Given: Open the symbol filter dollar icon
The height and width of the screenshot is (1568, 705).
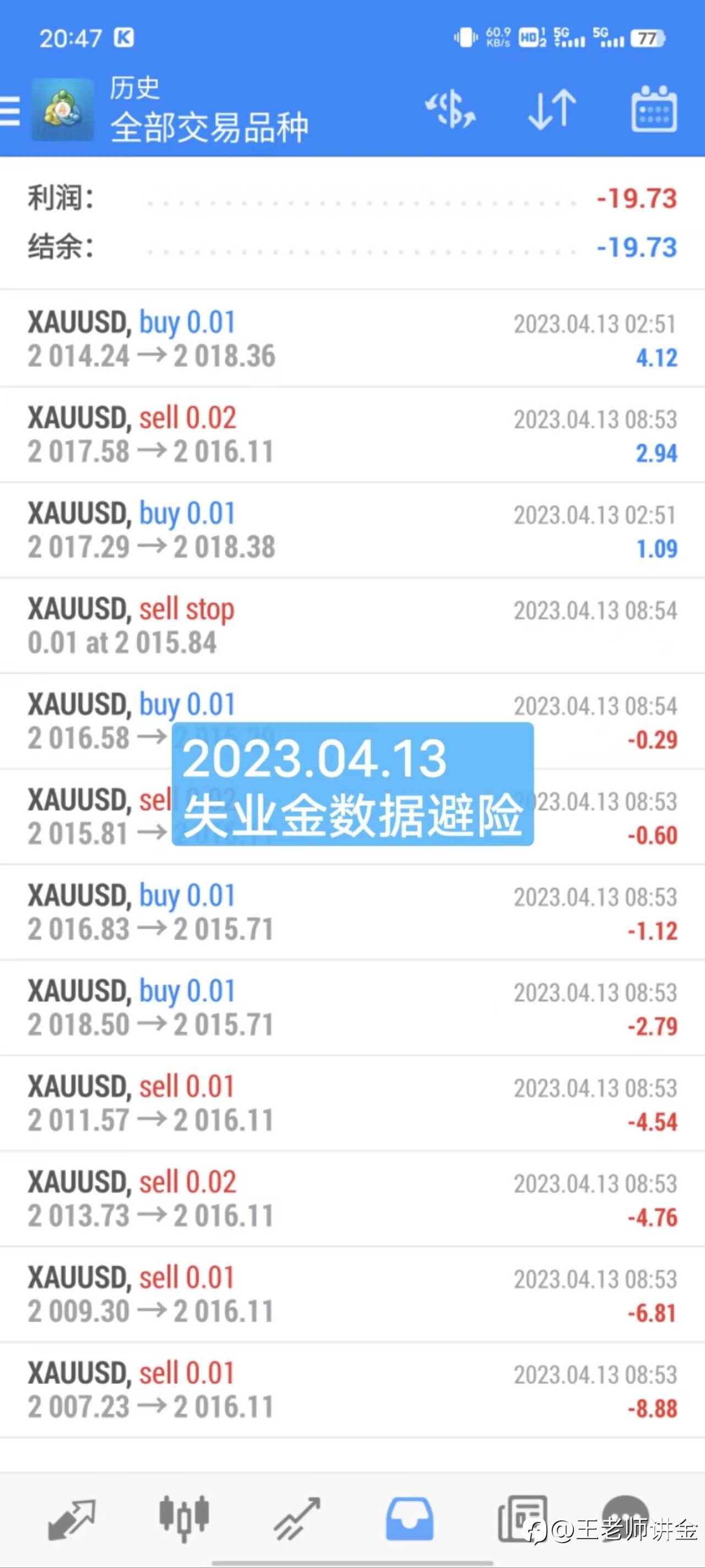Looking at the screenshot, I should [x=449, y=110].
